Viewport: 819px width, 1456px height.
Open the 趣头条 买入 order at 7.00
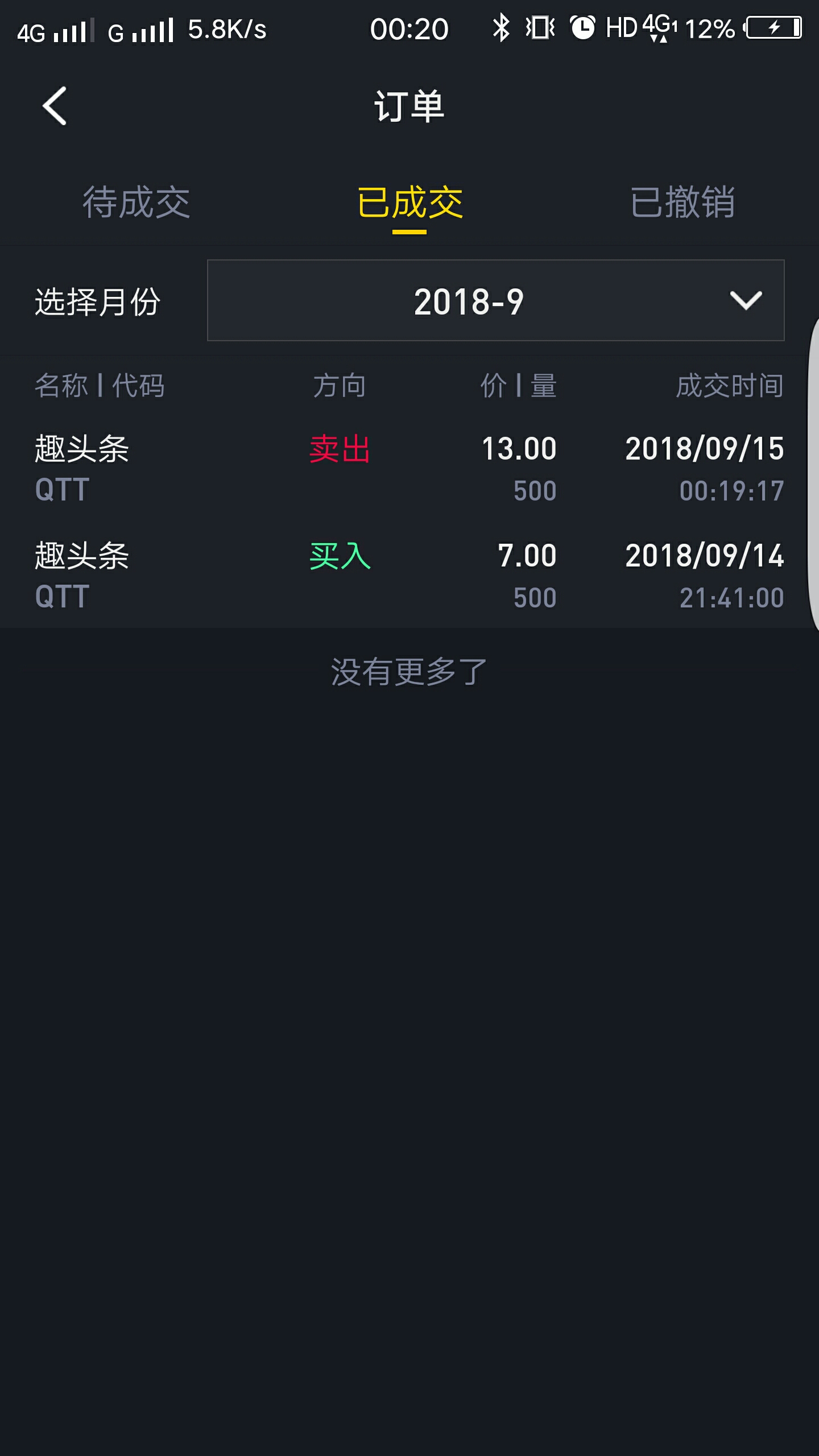(409, 576)
